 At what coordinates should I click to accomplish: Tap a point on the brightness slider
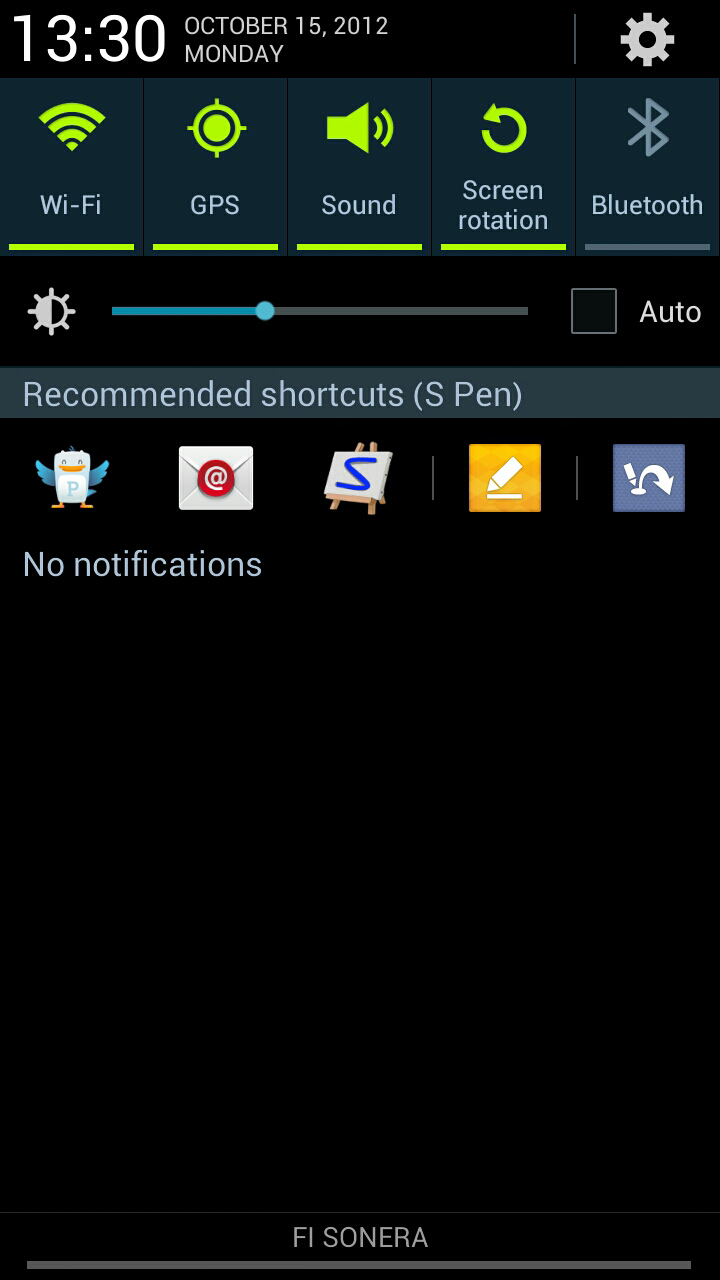pyautogui.click(x=320, y=311)
